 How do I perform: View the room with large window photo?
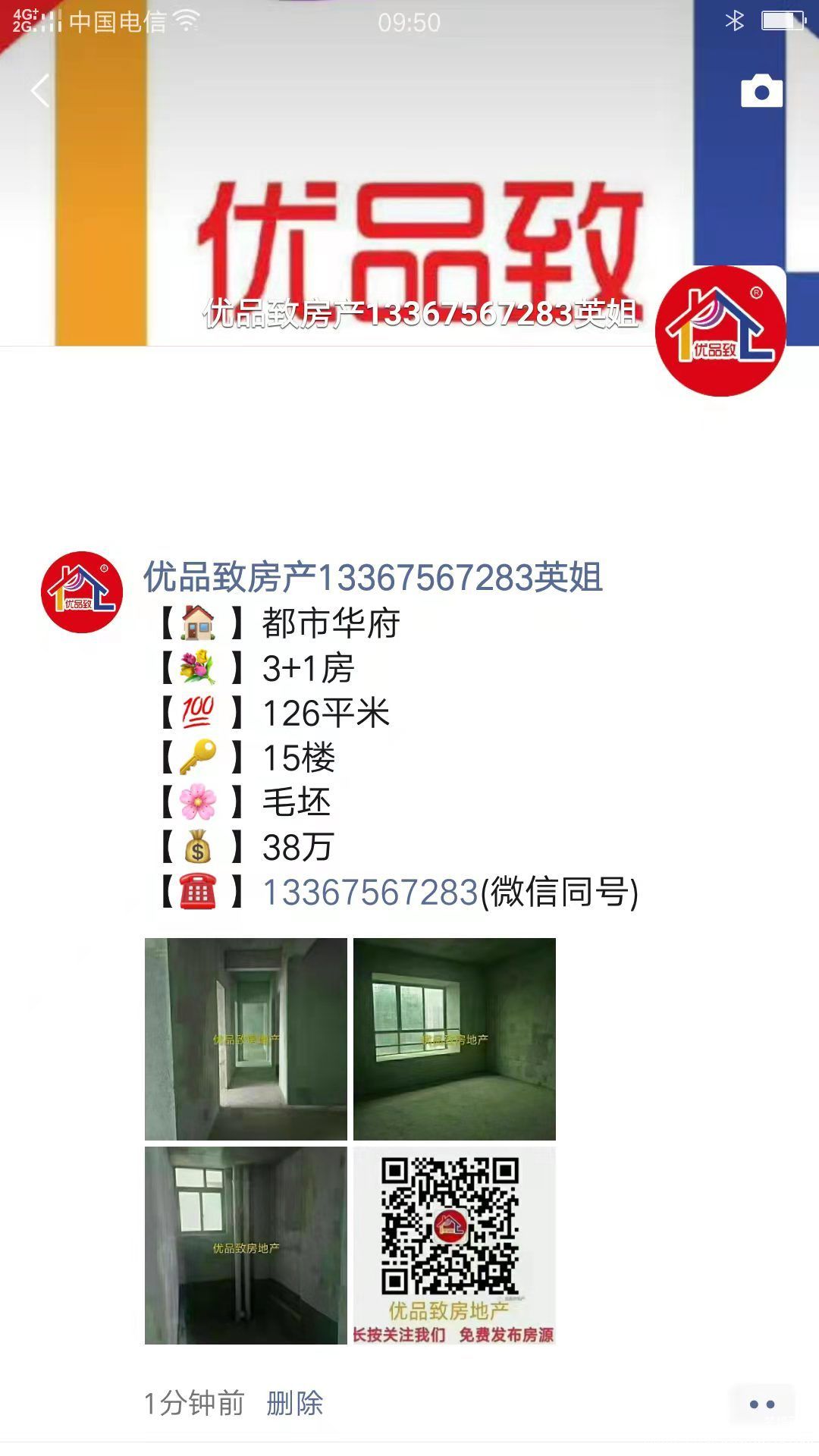click(454, 1039)
